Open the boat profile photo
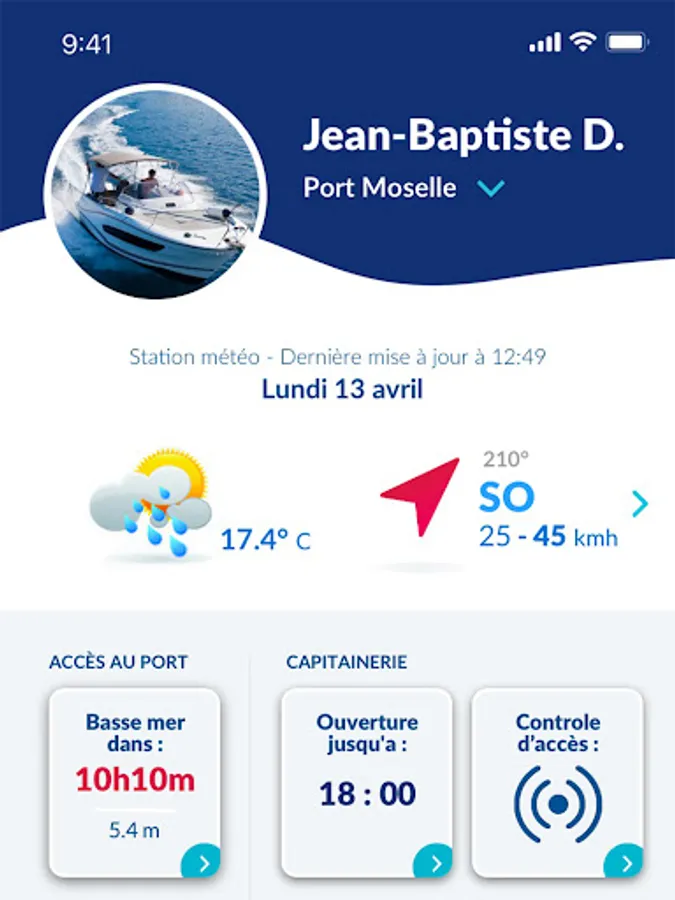Screen dimensions: 675x900 coord(155,191)
